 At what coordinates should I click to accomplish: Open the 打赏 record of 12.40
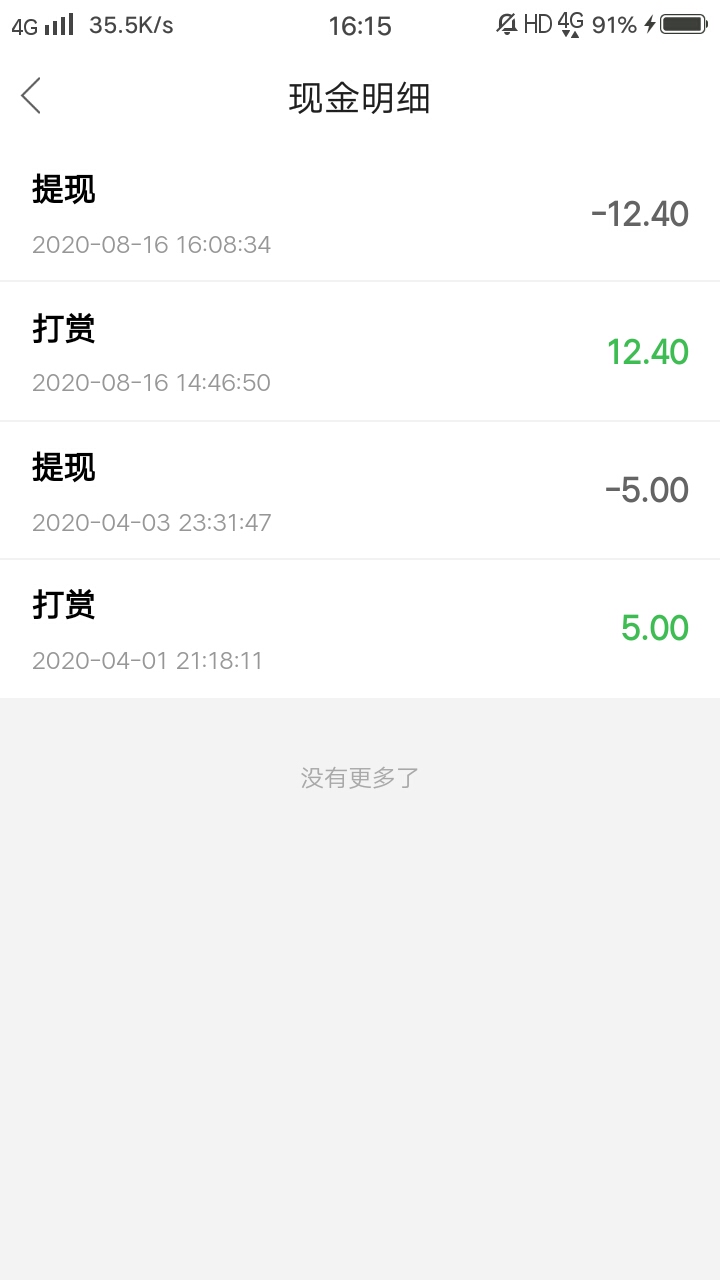[x=360, y=351]
